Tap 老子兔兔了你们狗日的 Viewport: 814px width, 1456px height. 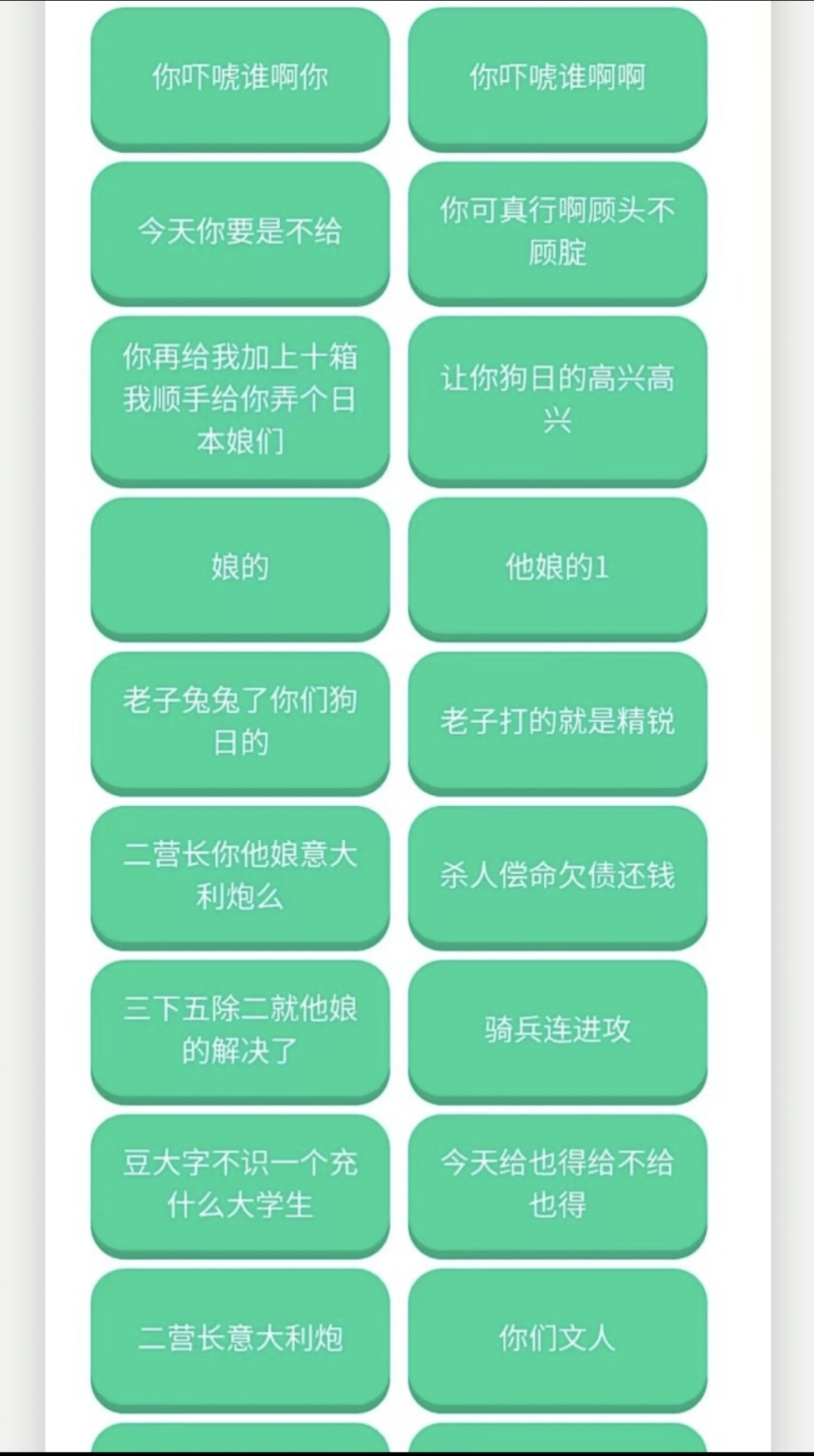point(240,723)
